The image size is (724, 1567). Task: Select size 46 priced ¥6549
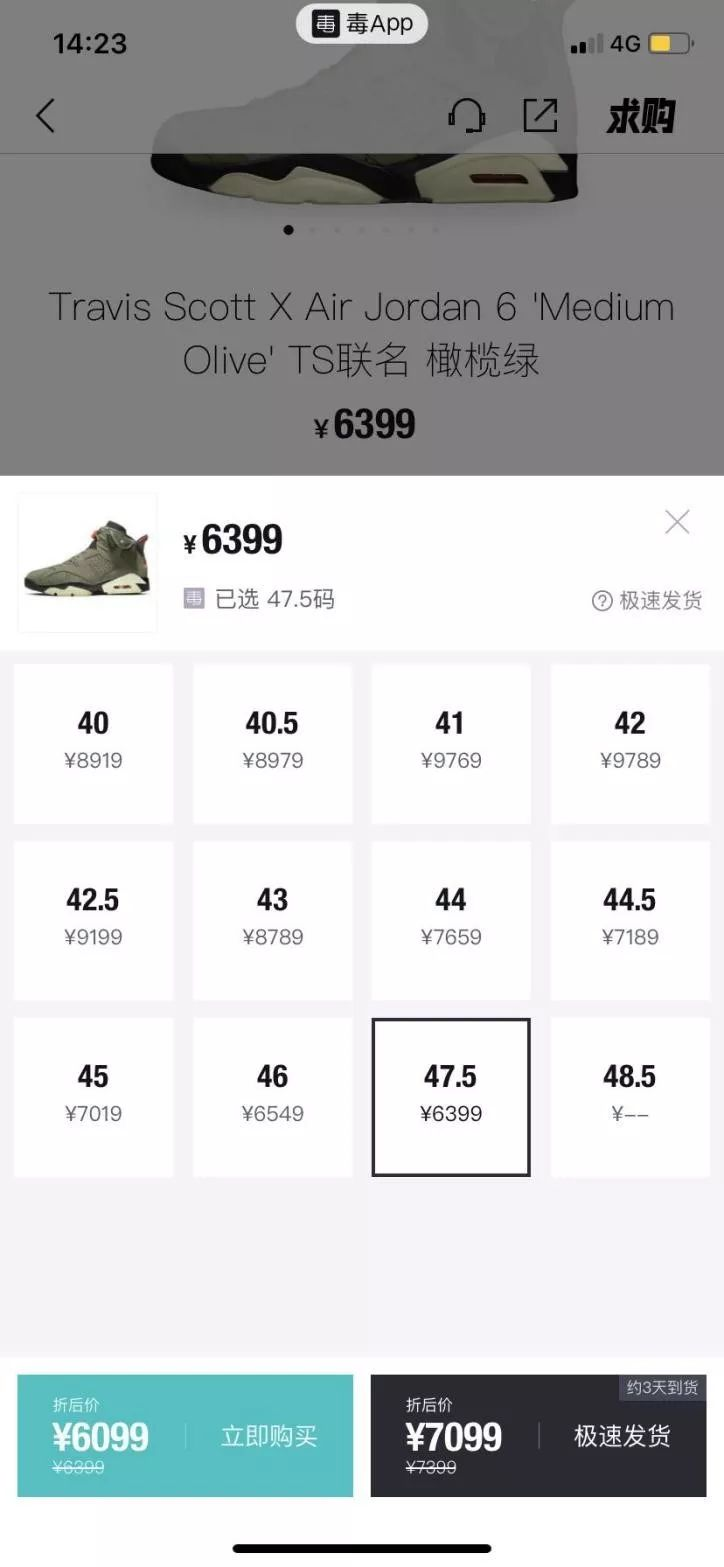272,1095
